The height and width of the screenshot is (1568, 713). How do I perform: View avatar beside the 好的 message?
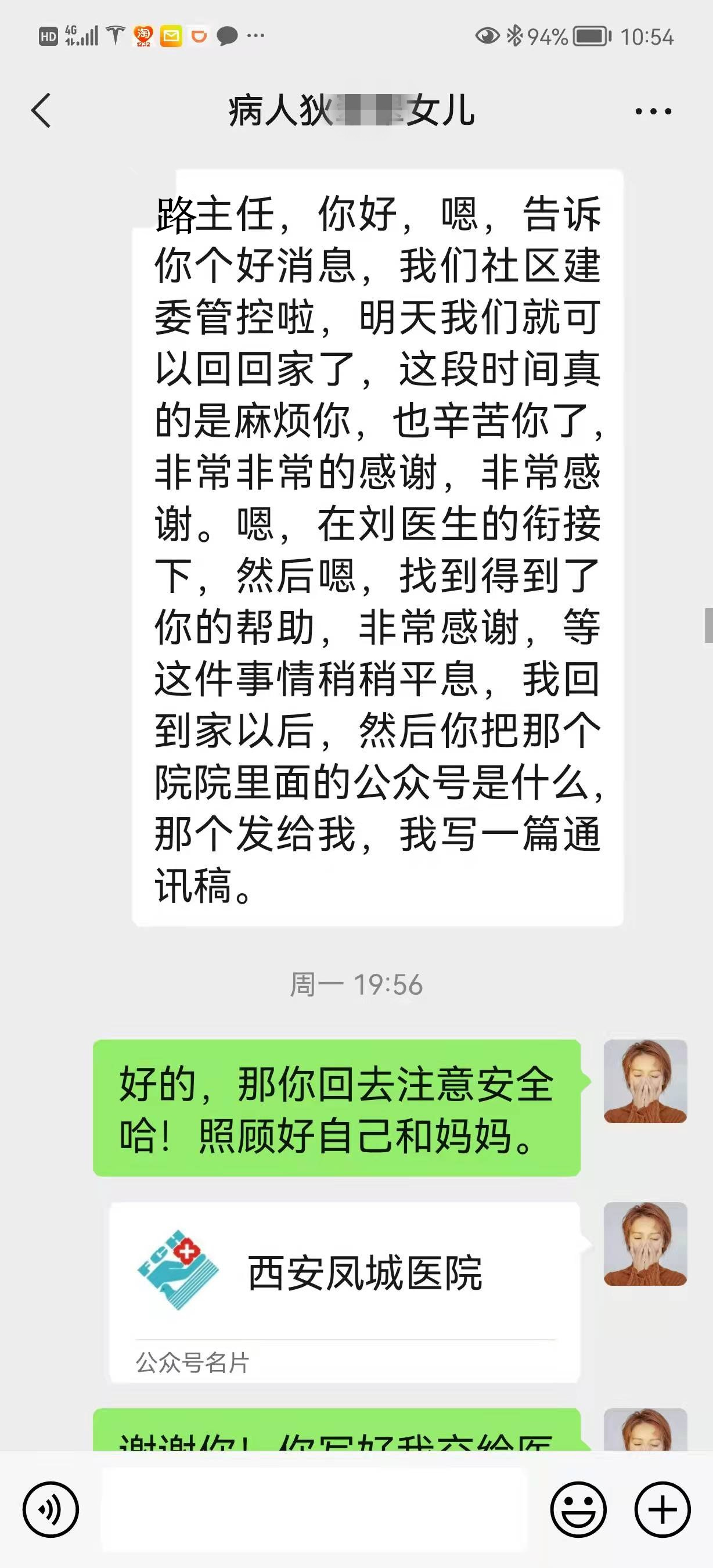[x=645, y=1081]
